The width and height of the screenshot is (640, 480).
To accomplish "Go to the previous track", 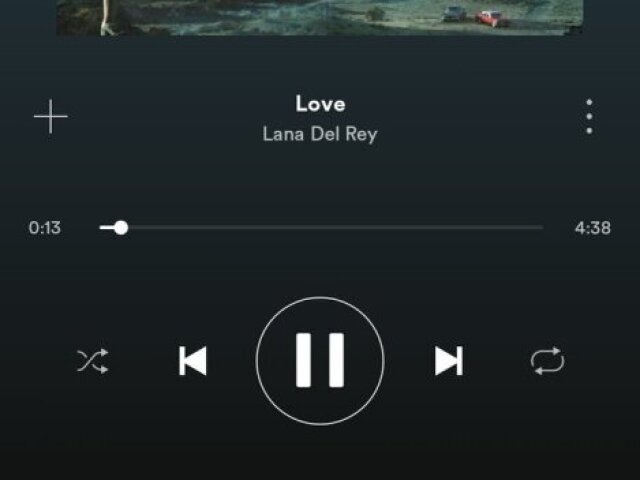I will (x=192, y=360).
